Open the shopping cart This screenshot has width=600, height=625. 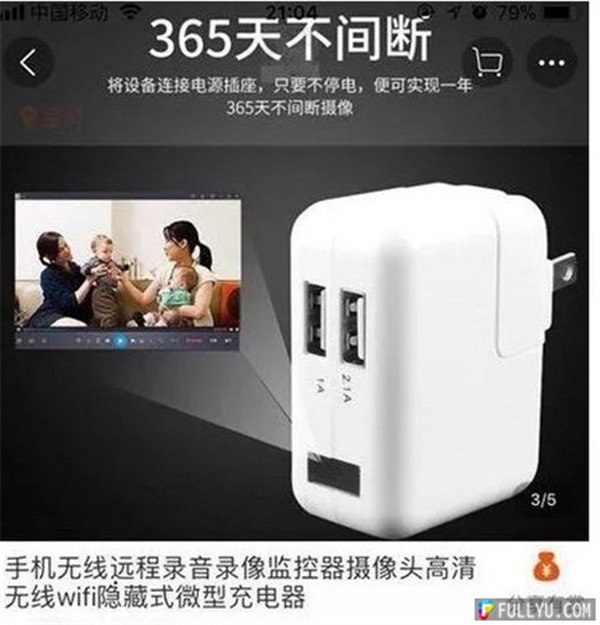(487, 62)
